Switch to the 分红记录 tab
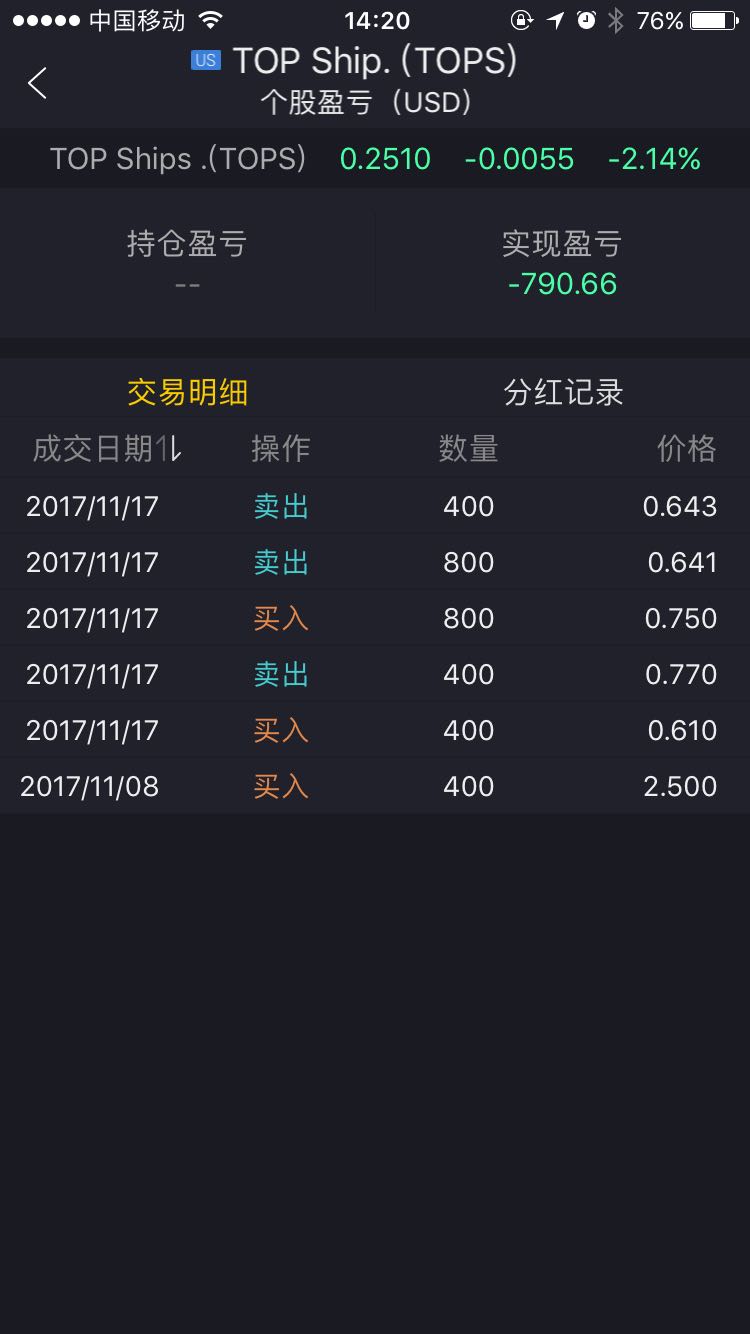 (x=563, y=392)
